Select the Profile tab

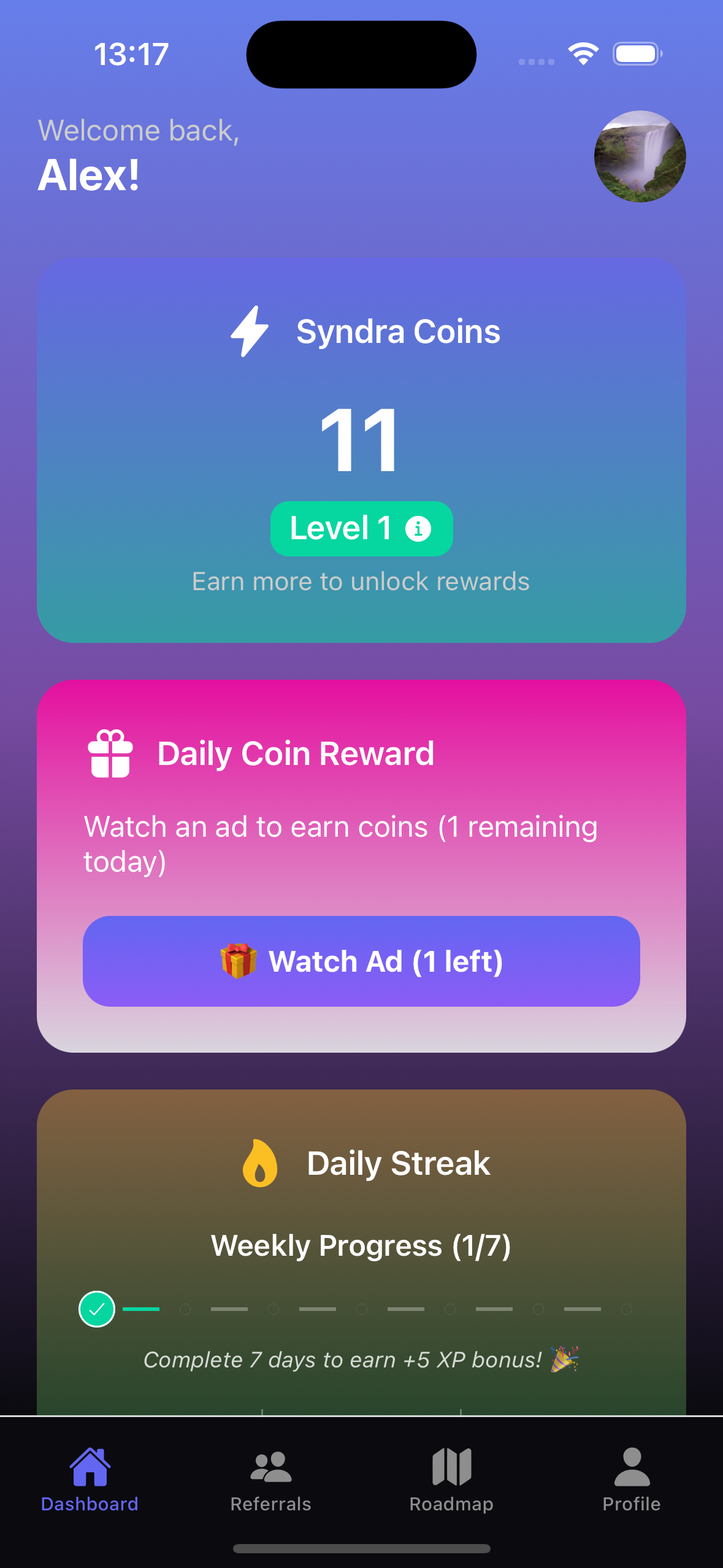(632, 1480)
